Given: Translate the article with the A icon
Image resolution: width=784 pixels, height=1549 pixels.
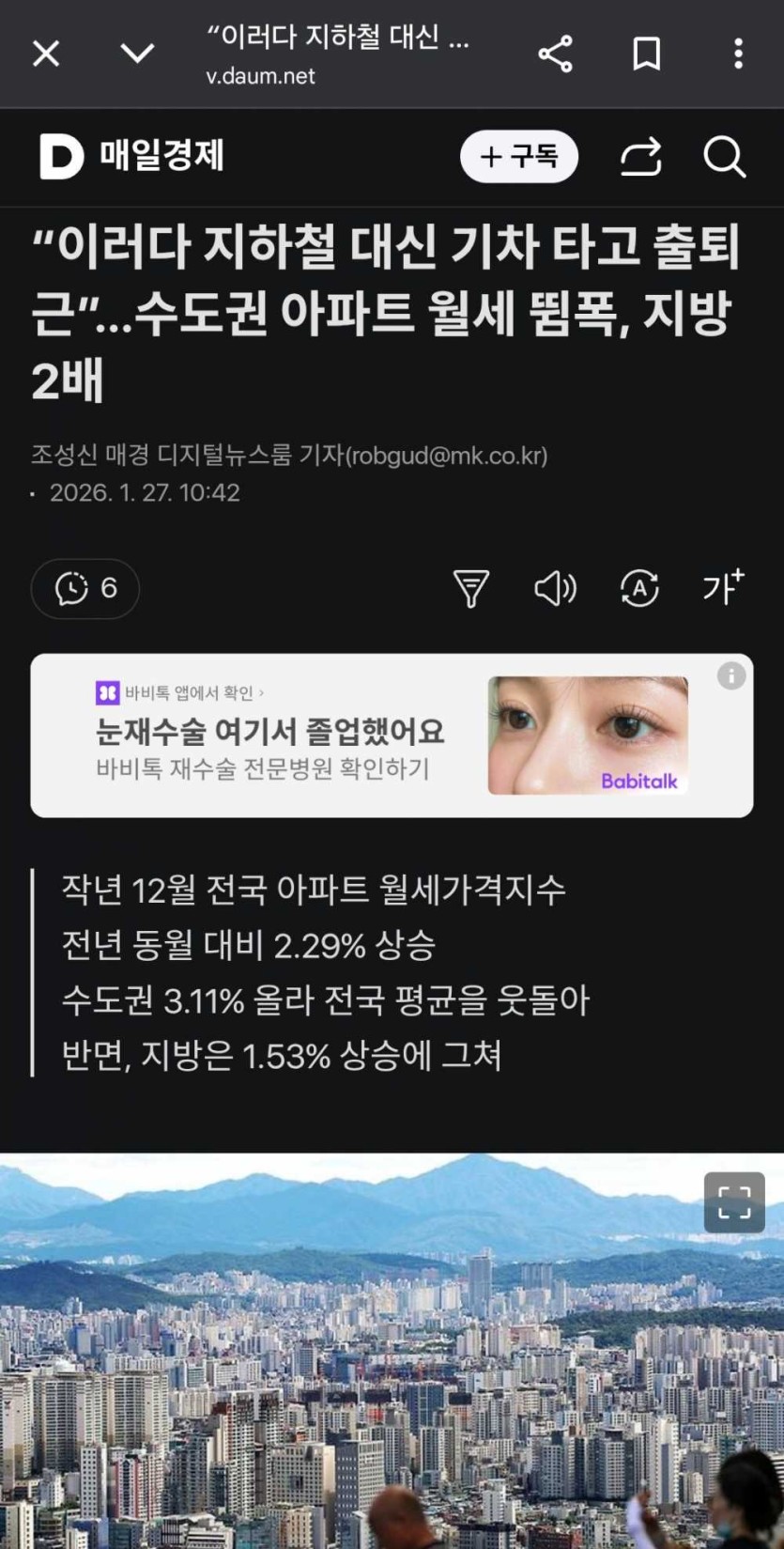Looking at the screenshot, I should (639, 589).
